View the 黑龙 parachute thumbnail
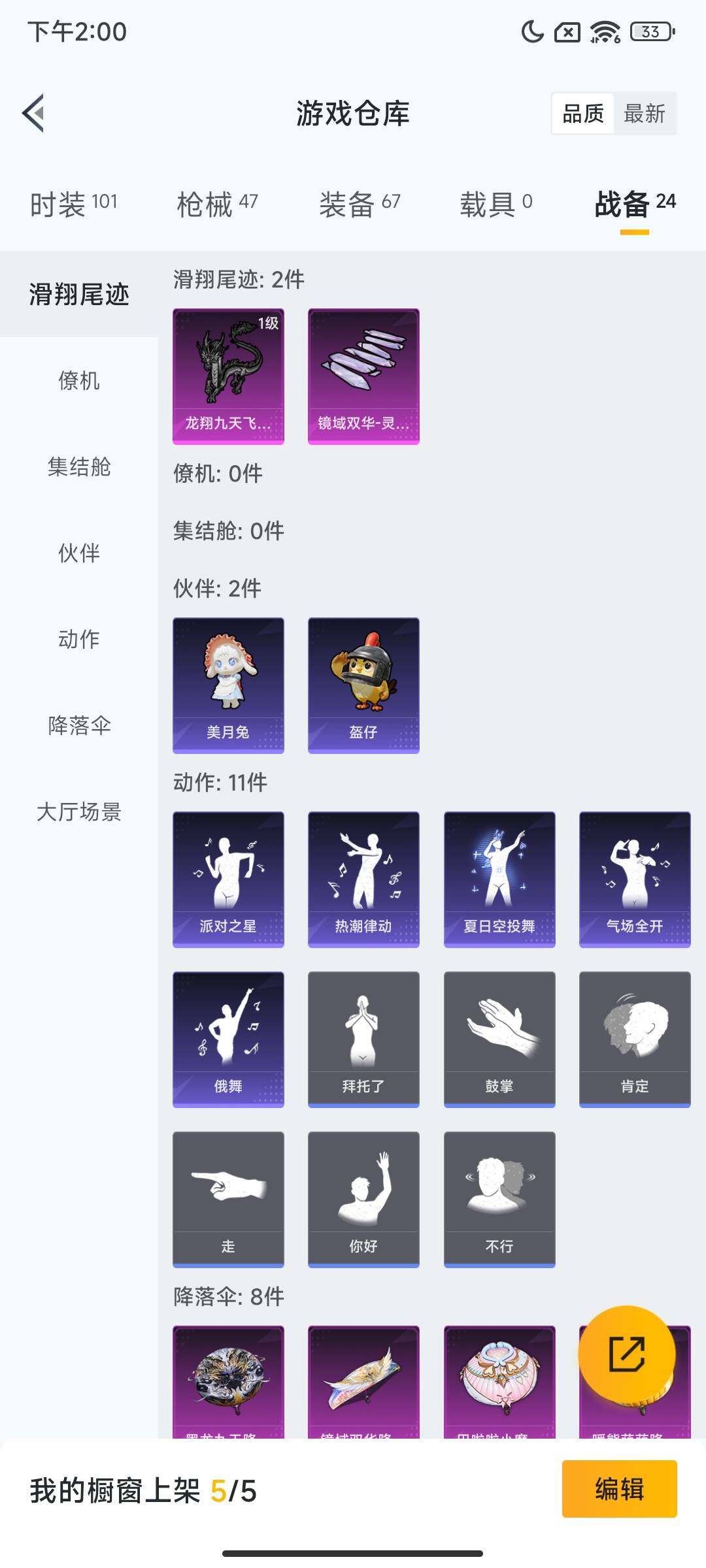Image resolution: width=706 pixels, height=1568 pixels. coord(228,1379)
